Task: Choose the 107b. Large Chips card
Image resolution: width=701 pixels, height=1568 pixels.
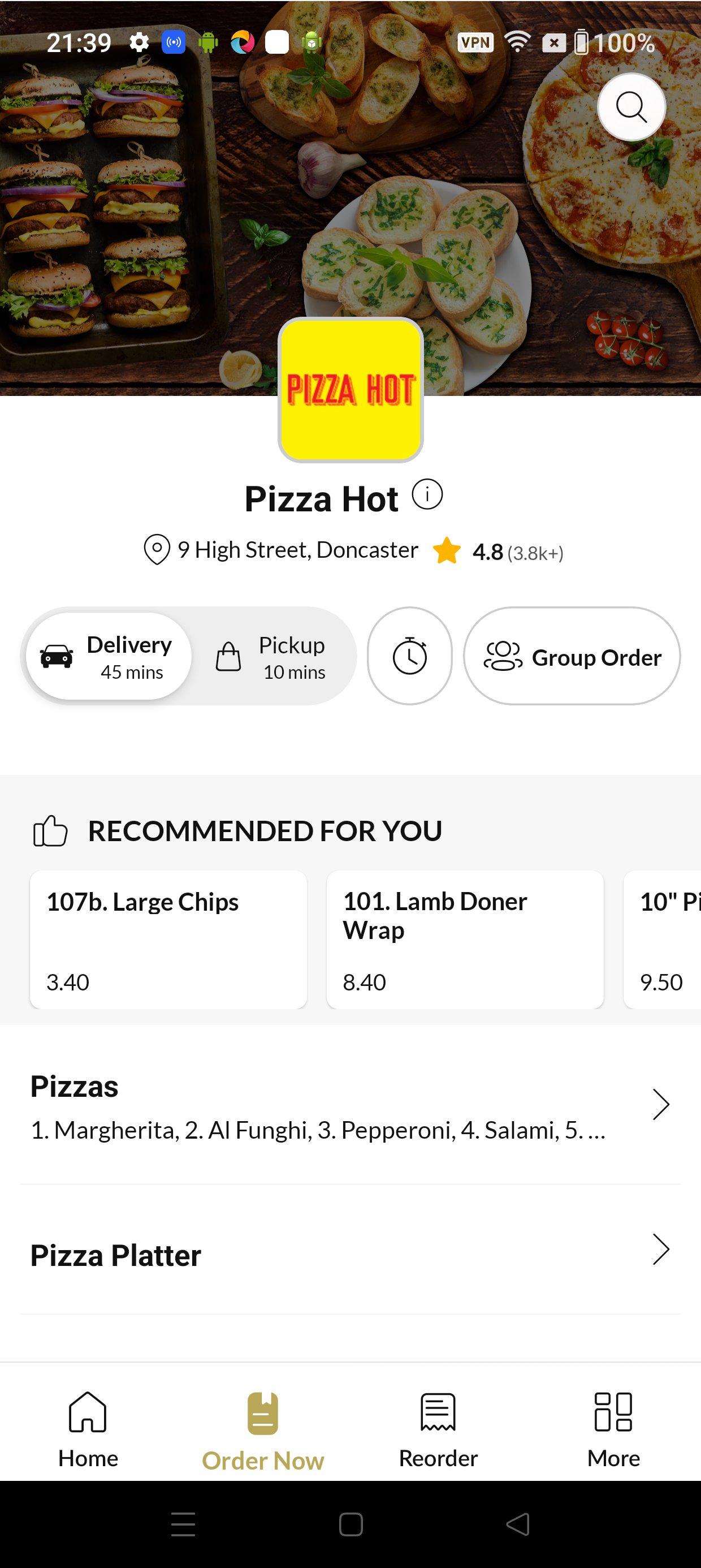Action: 168,938
